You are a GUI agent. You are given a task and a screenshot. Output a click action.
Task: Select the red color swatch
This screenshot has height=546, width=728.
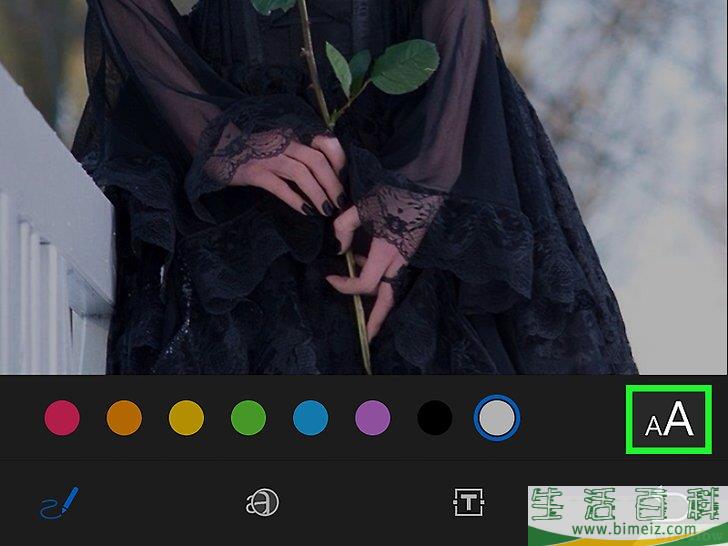62,417
